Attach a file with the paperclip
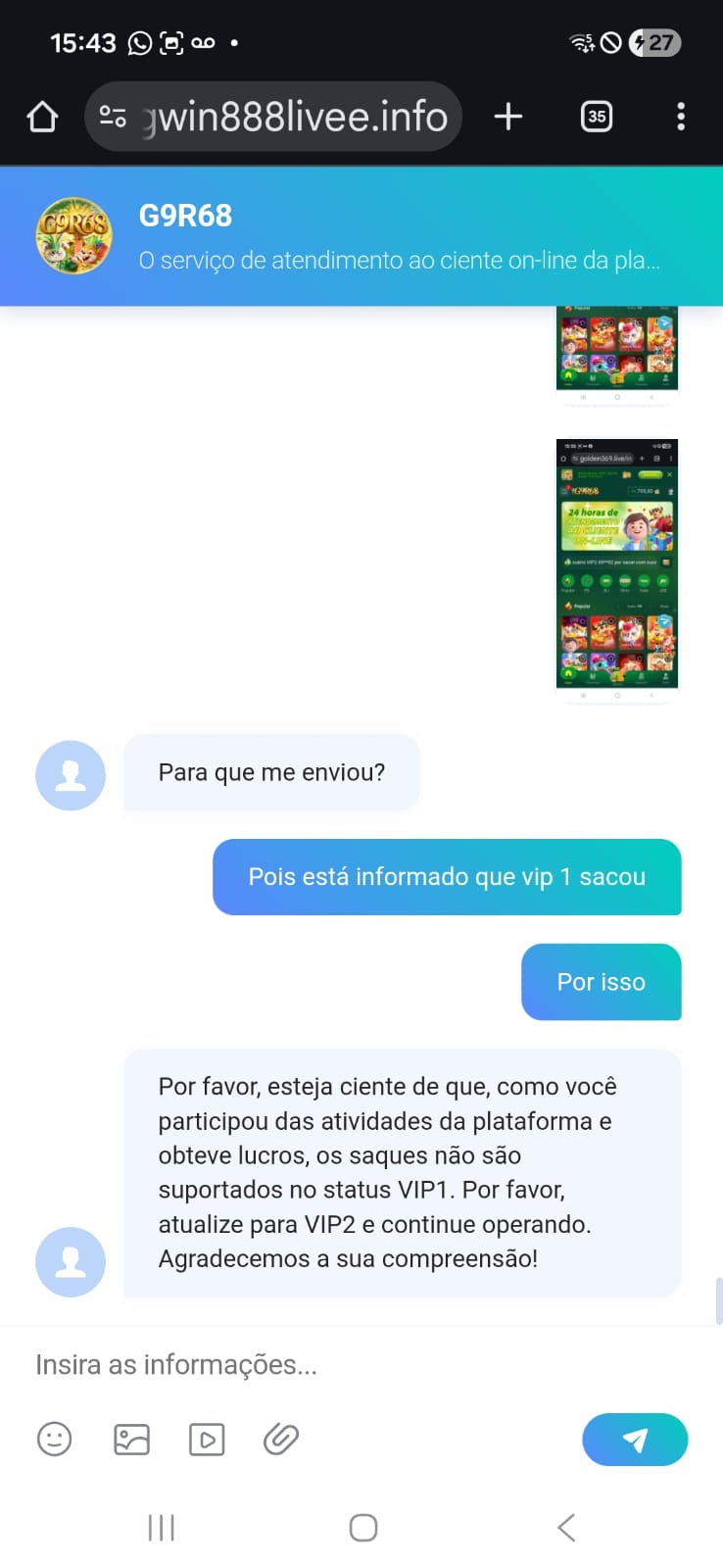 (281, 1439)
